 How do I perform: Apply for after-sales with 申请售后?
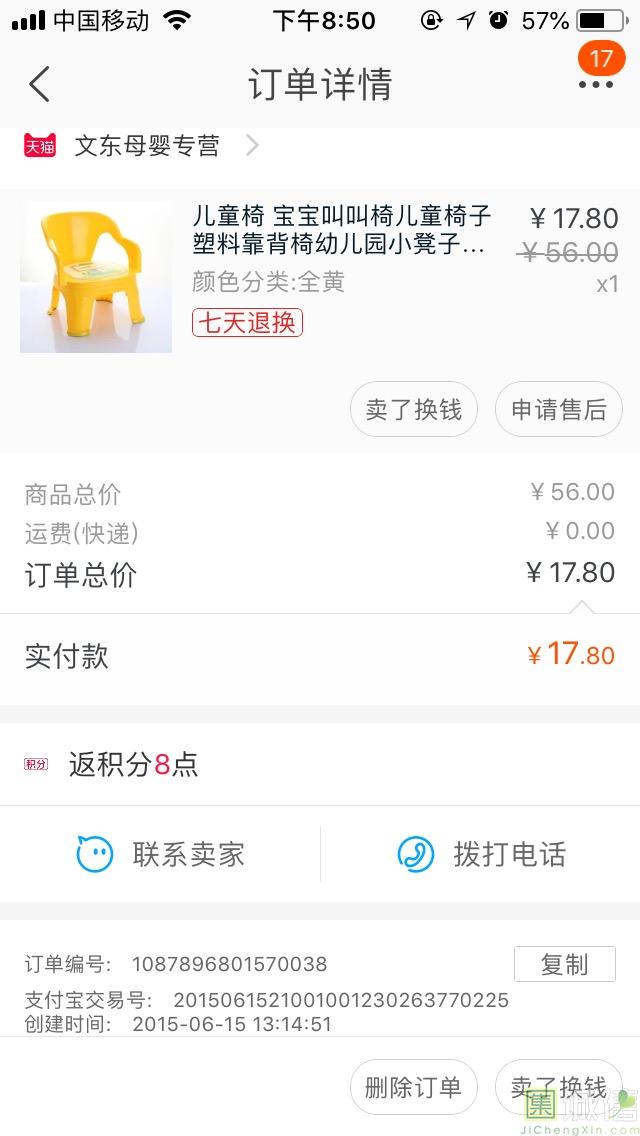(x=559, y=409)
